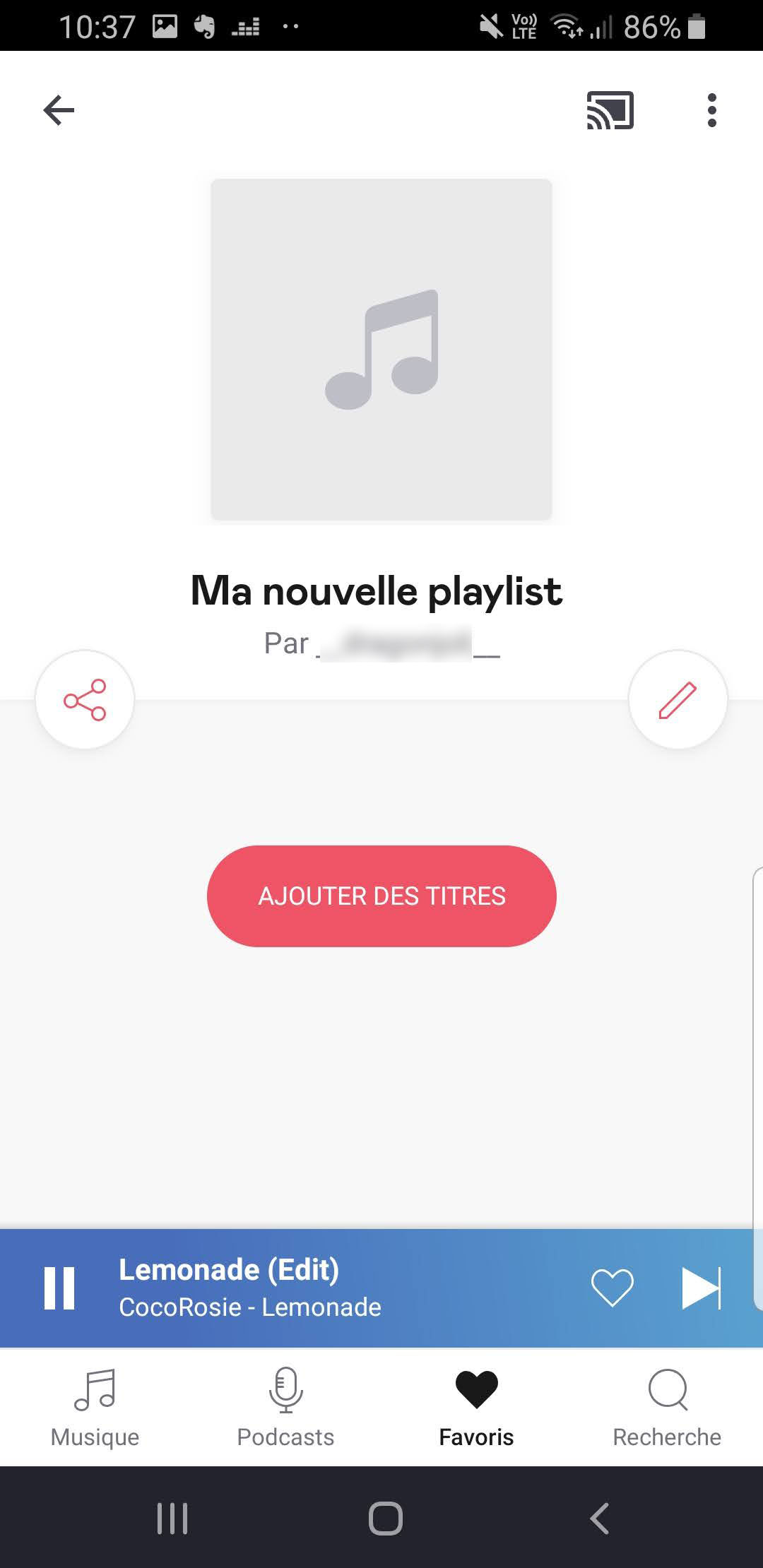Pause Lemonade (Edit) playback
Viewport: 763px width, 1568px height.
click(x=59, y=1288)
